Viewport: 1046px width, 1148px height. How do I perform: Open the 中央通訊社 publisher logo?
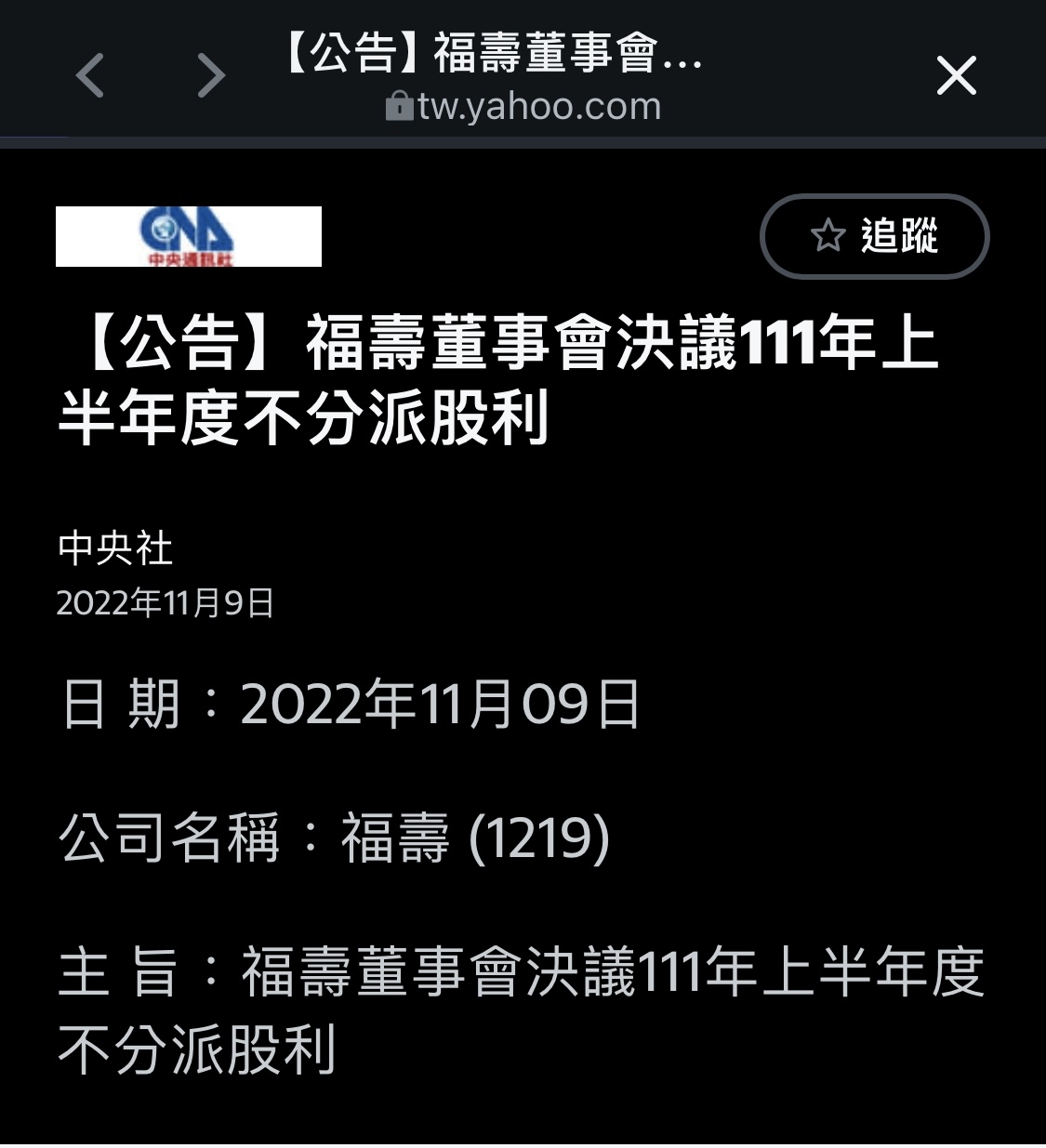pos(189,237)
